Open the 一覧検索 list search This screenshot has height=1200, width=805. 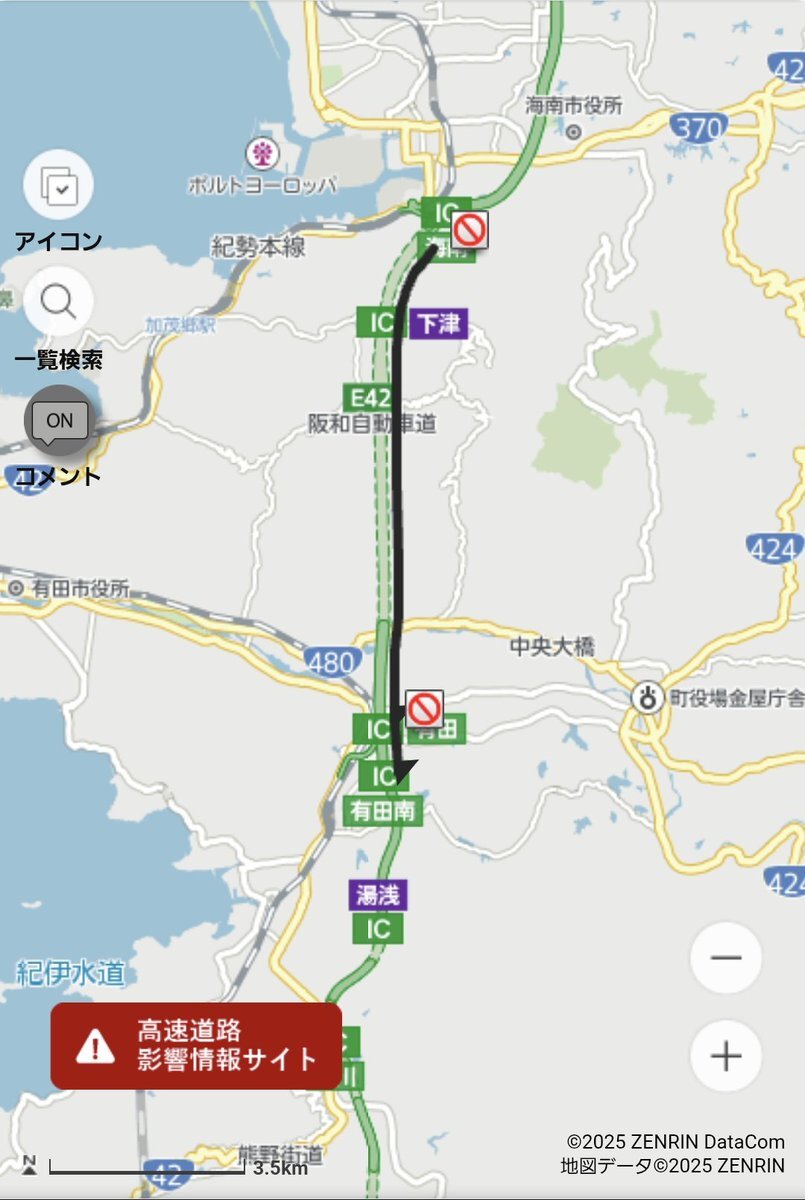point(58,300)
